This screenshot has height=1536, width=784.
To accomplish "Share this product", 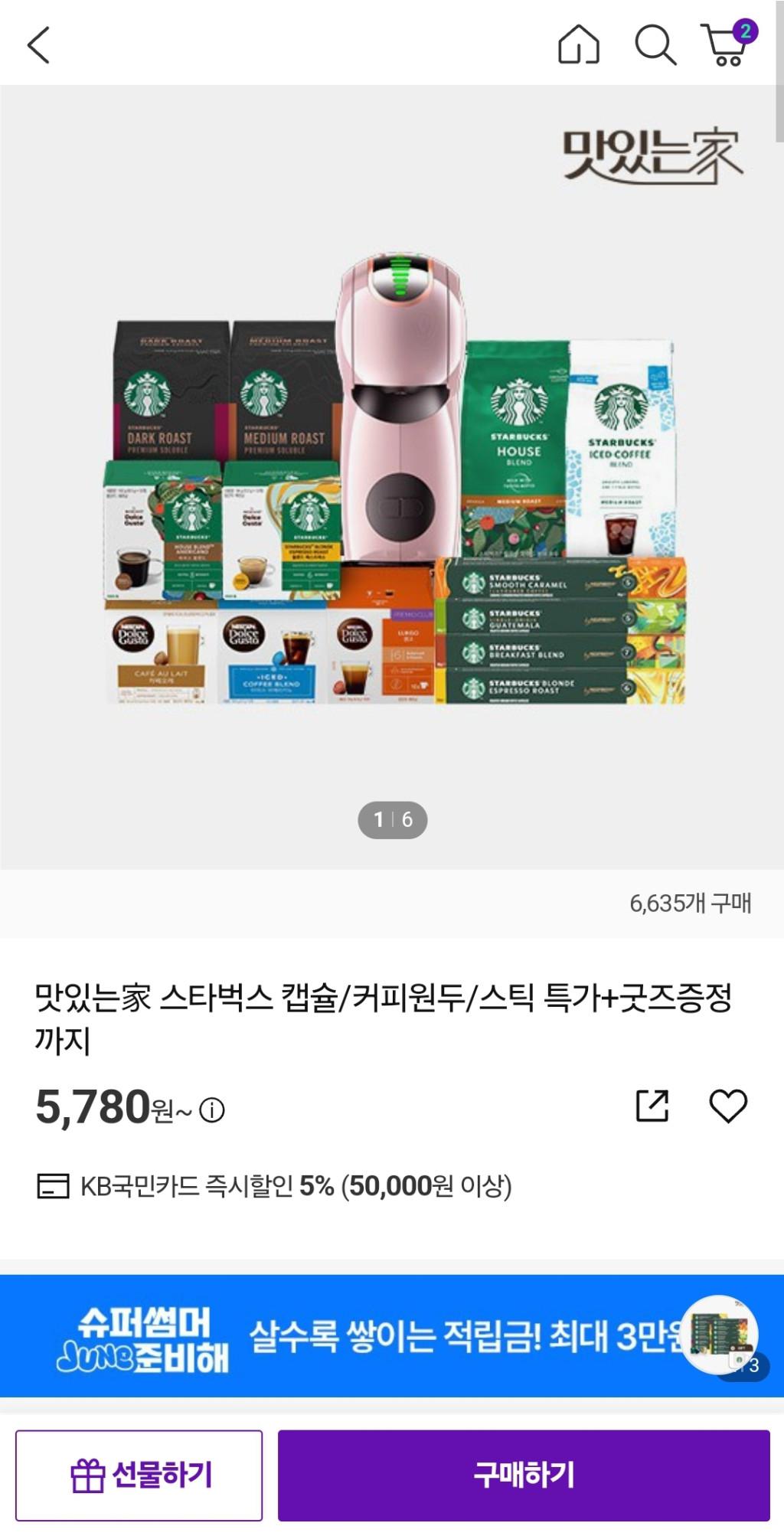I will pyautogui.click(x=652, y=1106).
